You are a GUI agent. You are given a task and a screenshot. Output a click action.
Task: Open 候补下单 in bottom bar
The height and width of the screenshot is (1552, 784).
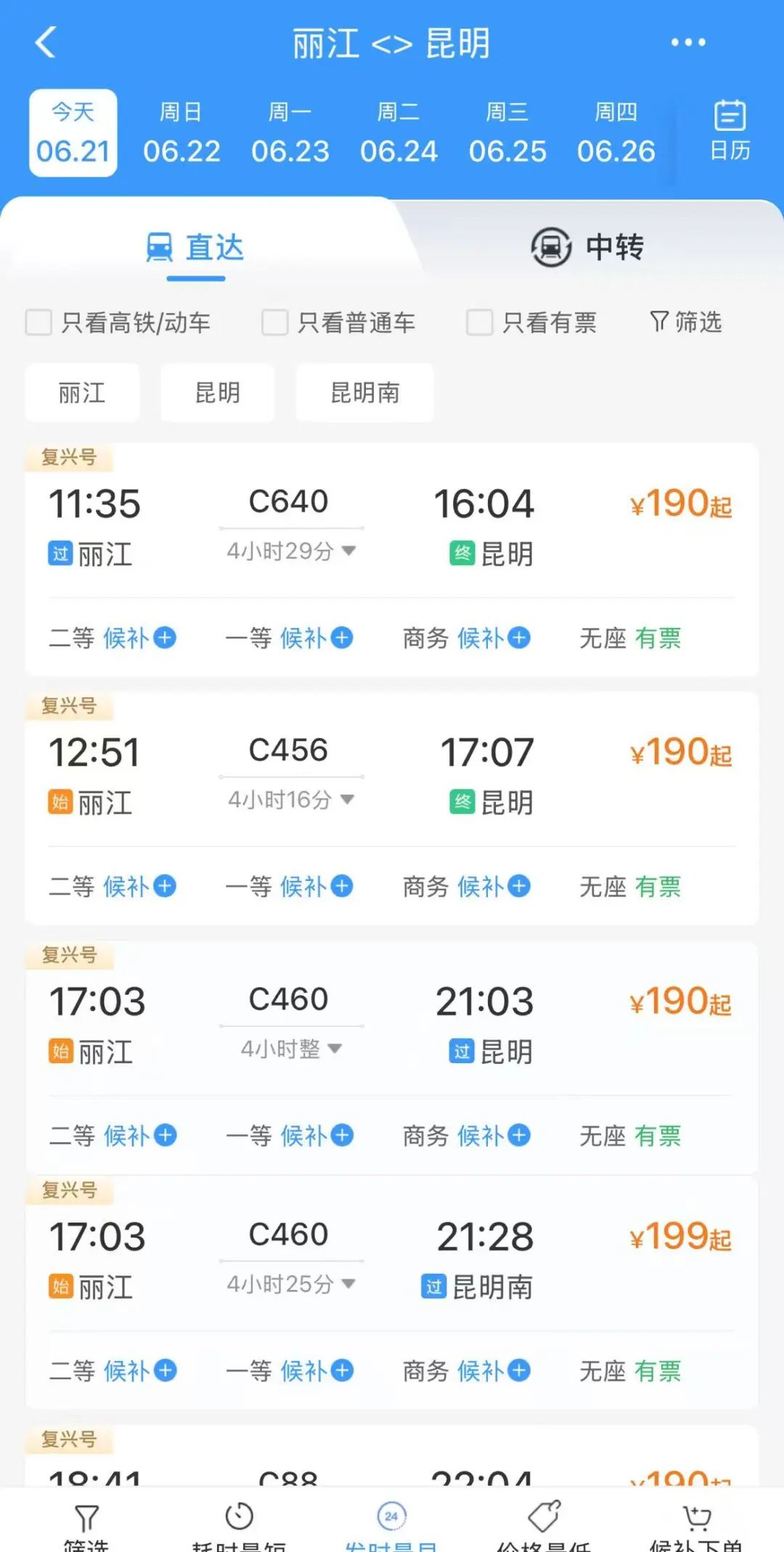click(696, 1524)
